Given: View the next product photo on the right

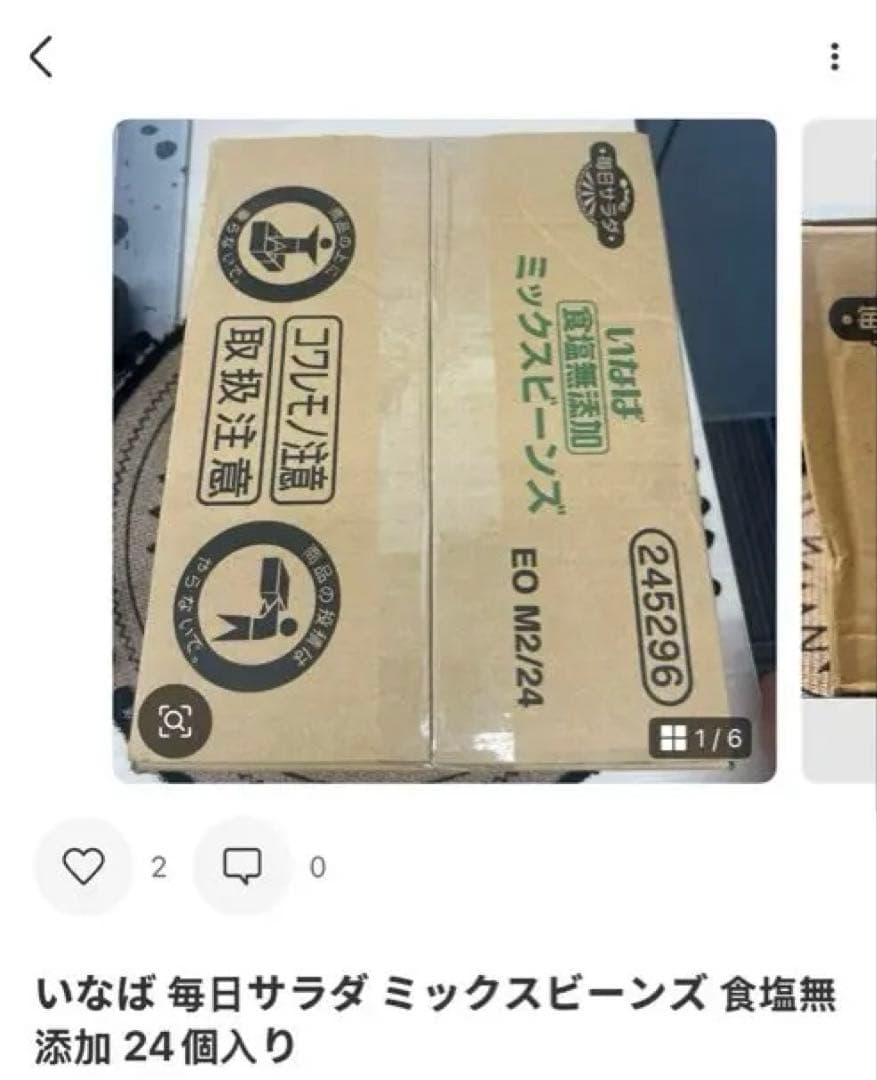Looking at the screenshot, I should (x=840, y=450).
